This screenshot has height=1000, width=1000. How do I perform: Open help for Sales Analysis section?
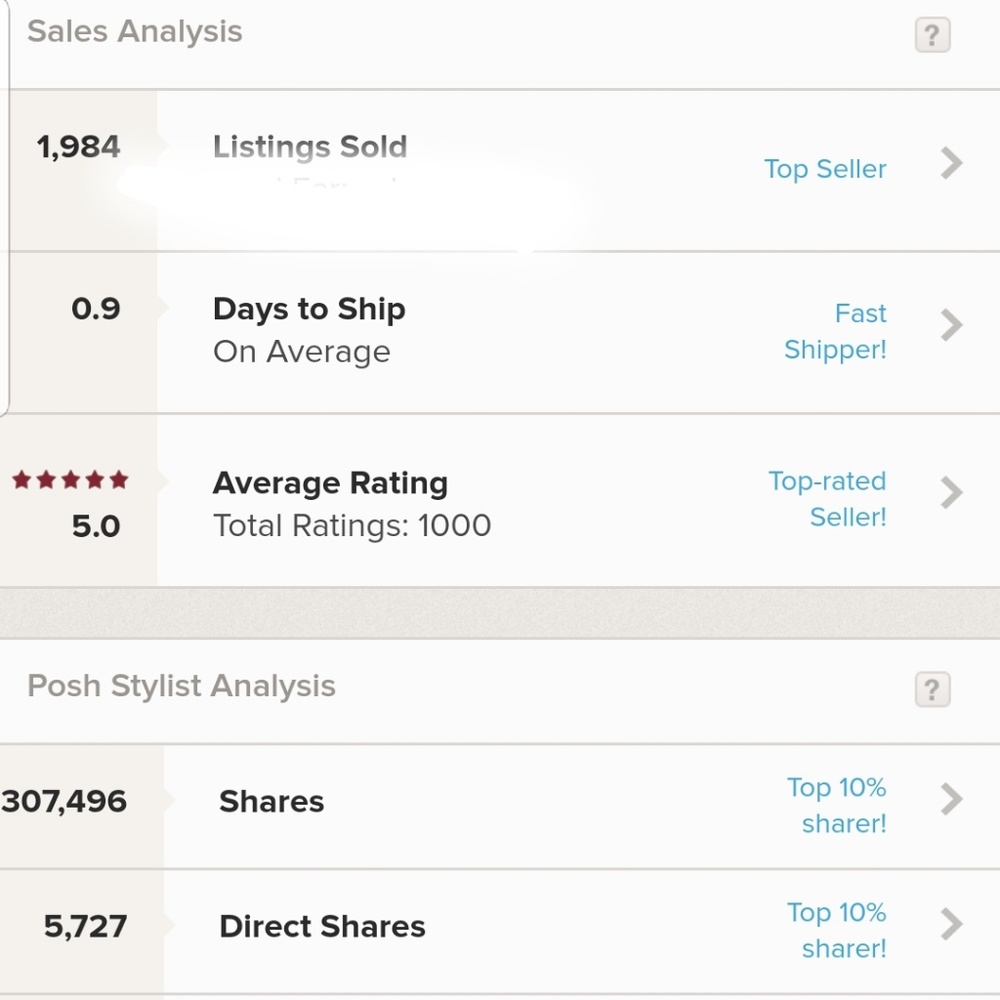point(932,36)
